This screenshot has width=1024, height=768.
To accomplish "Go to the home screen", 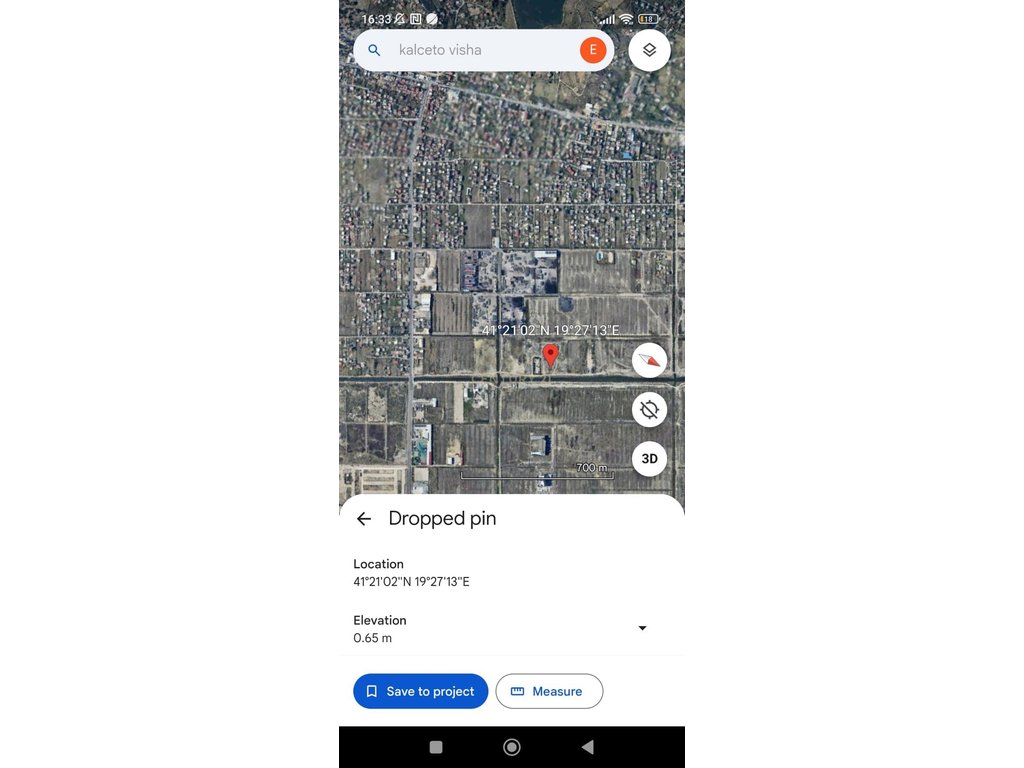I will point(512,747).
